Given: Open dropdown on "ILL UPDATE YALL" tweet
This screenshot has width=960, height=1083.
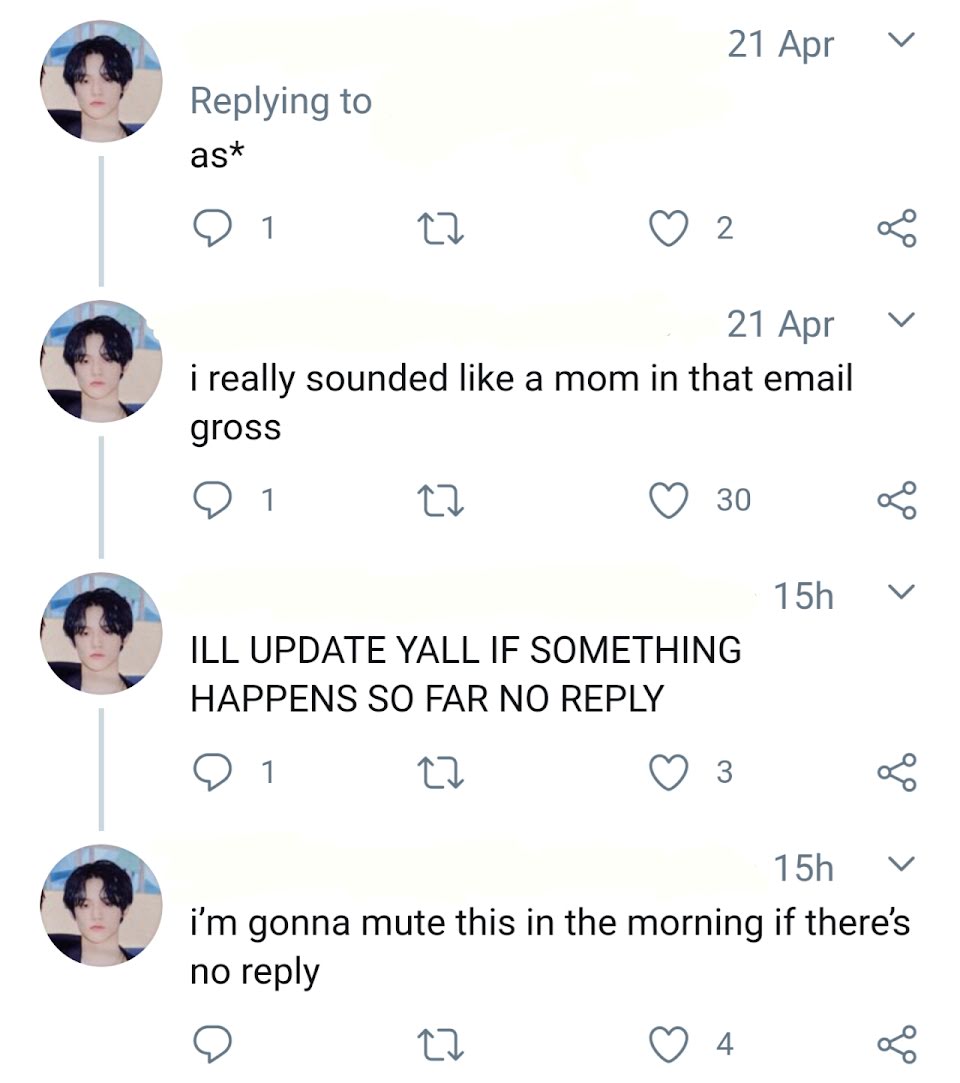Looking at the screenshot, I should pyautogui.click(x=901, y=592).
